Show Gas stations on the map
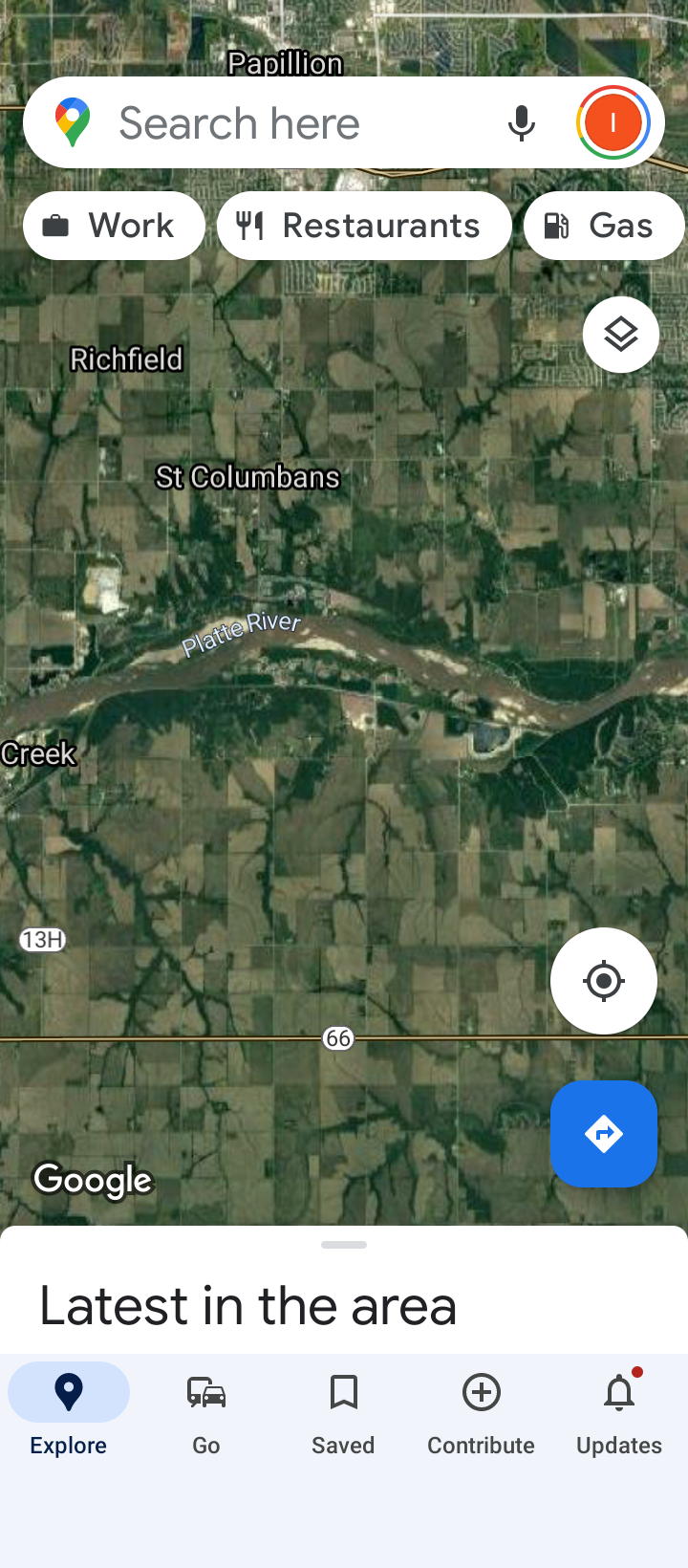688x1568 pixels. point(603,226)
